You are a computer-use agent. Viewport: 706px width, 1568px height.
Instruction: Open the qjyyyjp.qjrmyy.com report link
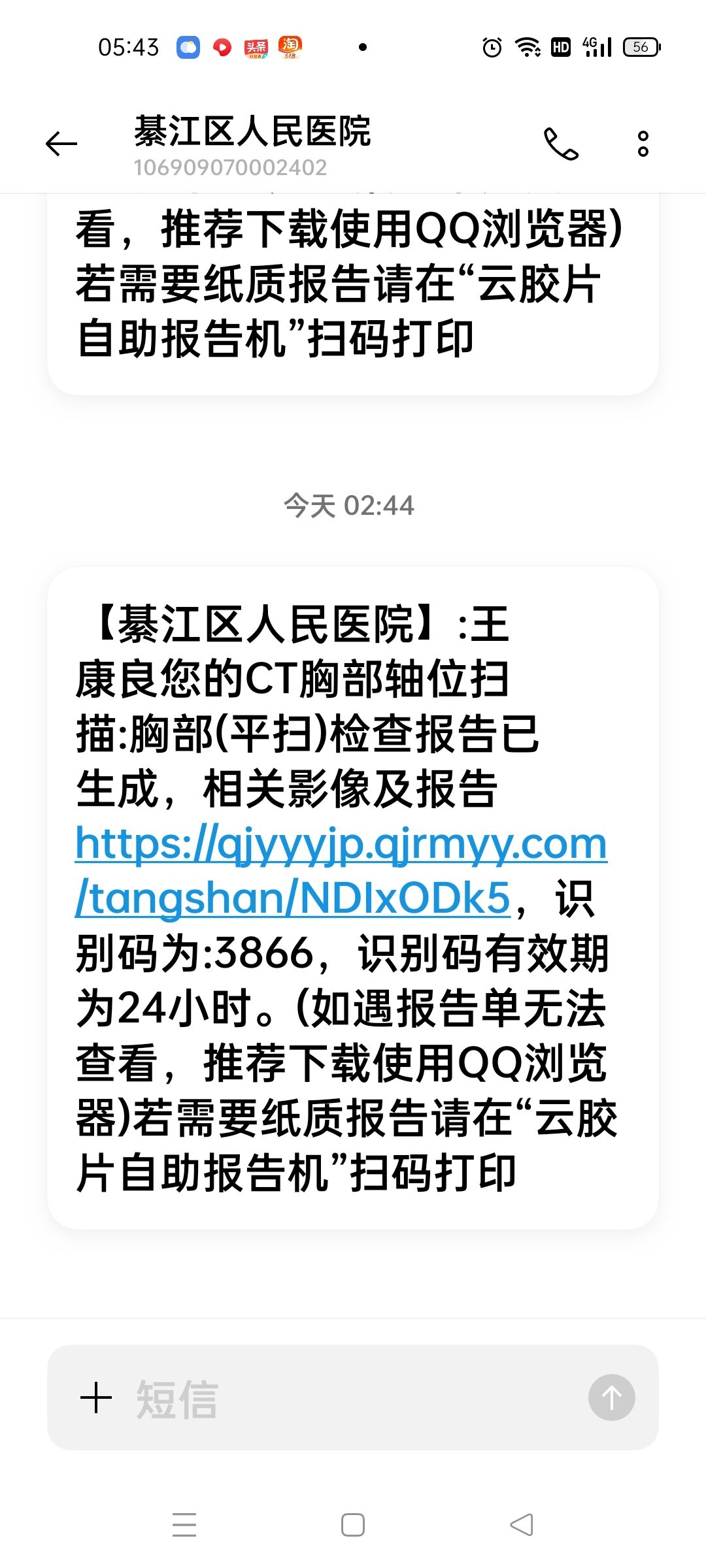tap(341, 844)
